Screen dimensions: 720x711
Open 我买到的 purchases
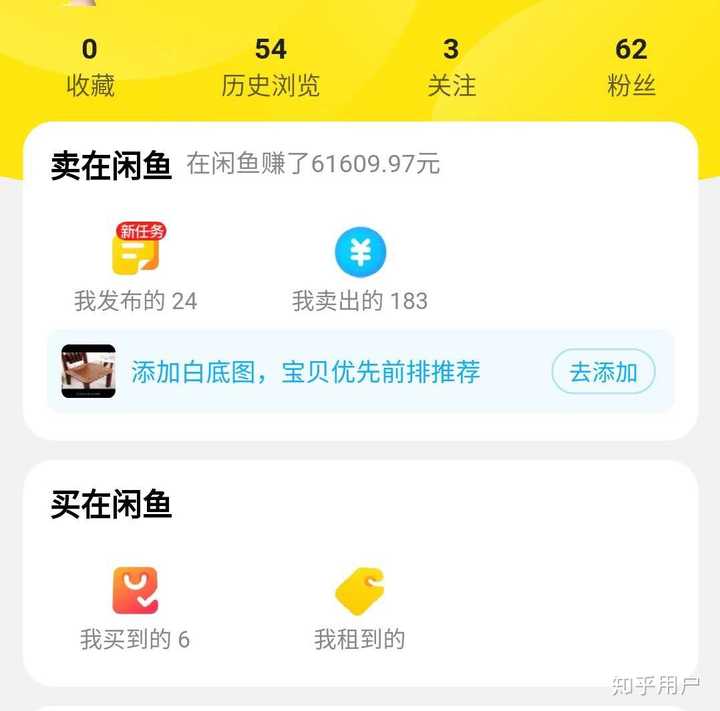(135, 607)
